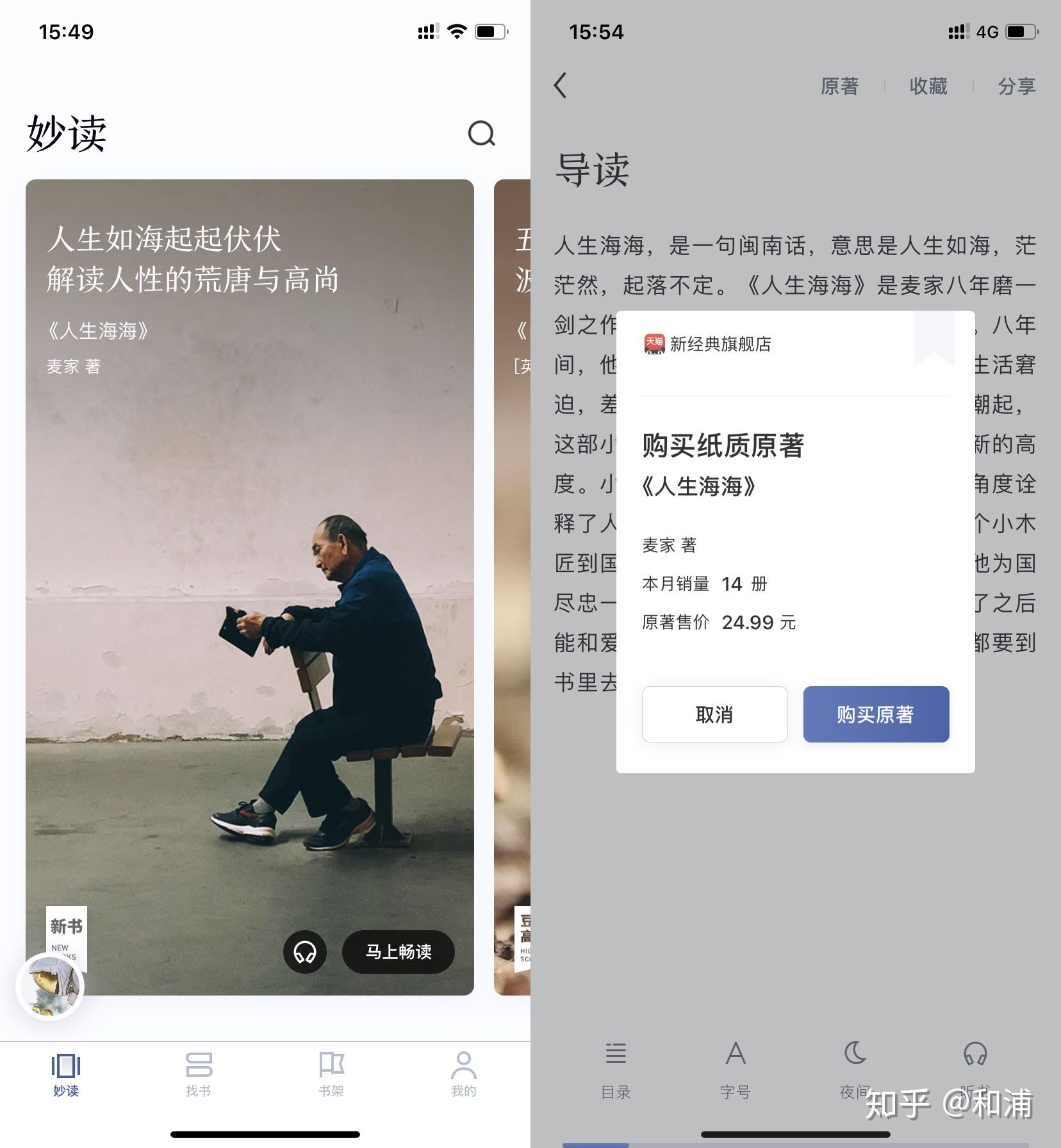Tap 分享 to share the book
This screenshot has width=1061, height=1148.
pyautogui.click(x=1016, y=86)
